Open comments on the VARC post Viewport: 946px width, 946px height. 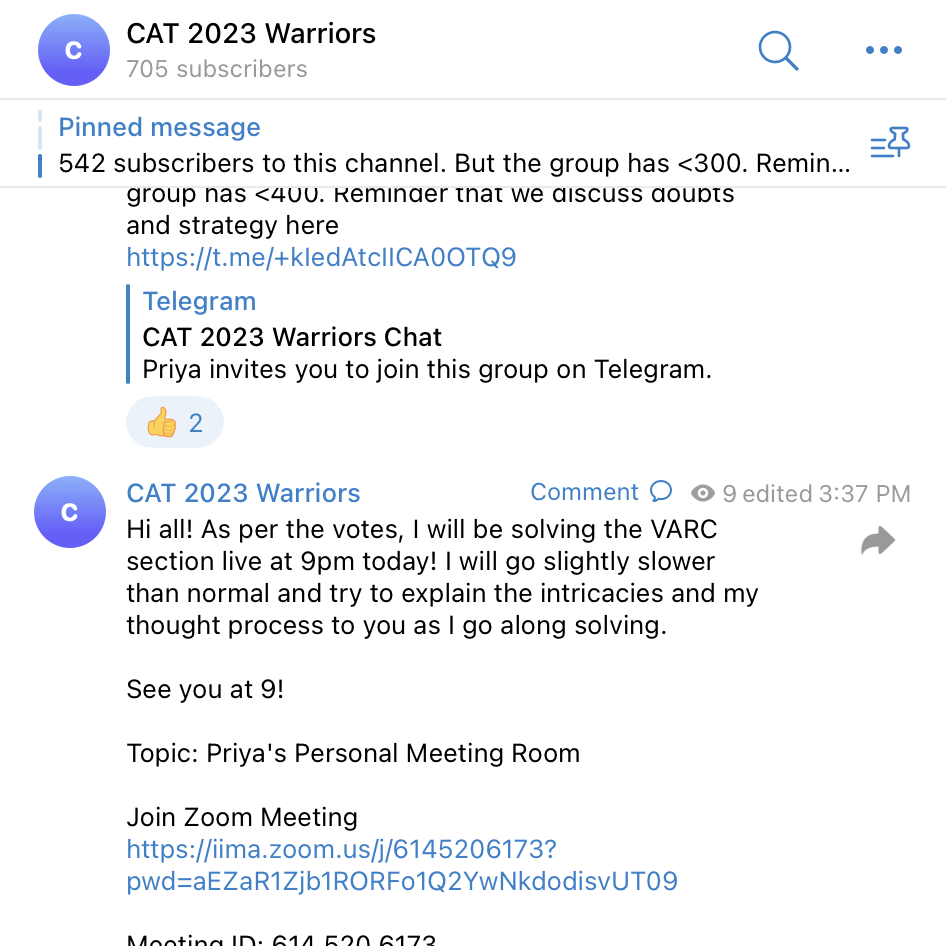click(601, 492)
